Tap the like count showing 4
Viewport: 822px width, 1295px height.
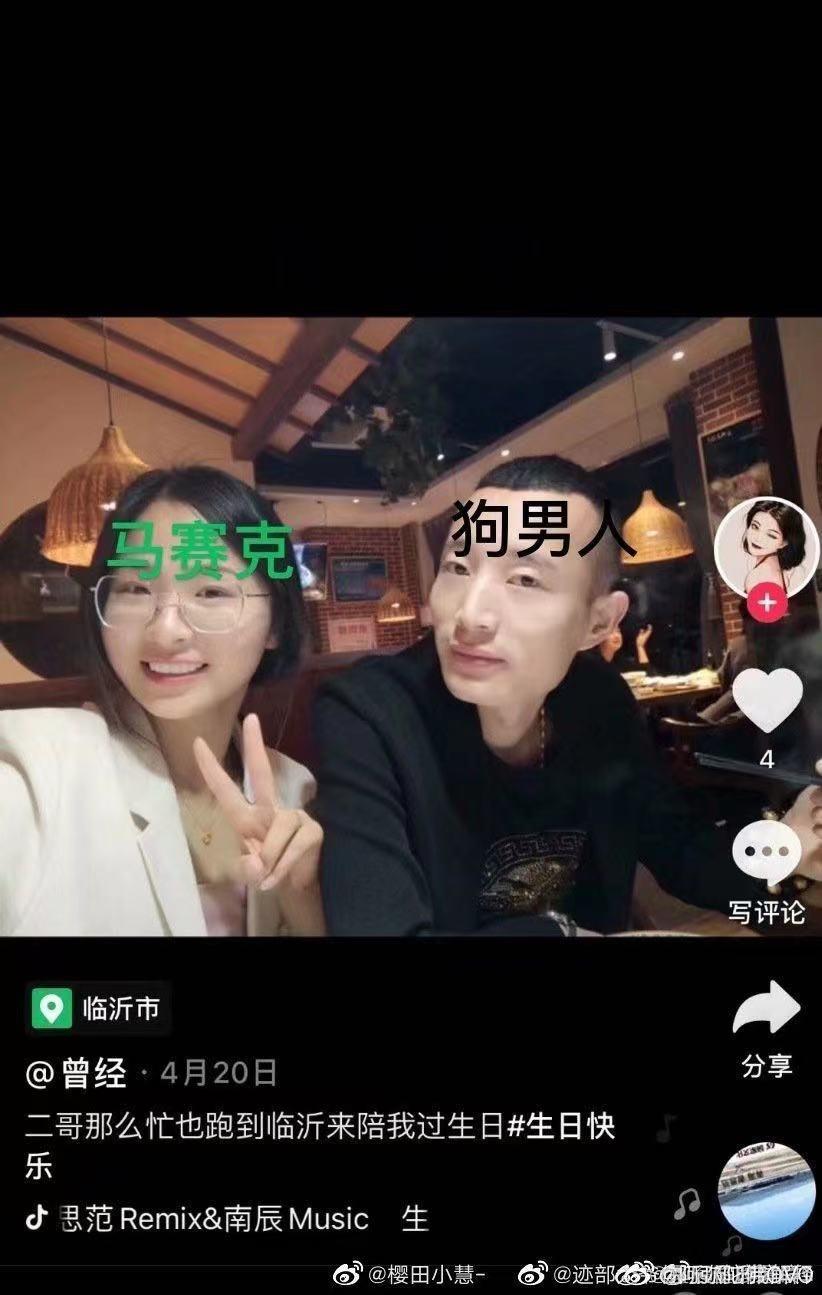766,758
